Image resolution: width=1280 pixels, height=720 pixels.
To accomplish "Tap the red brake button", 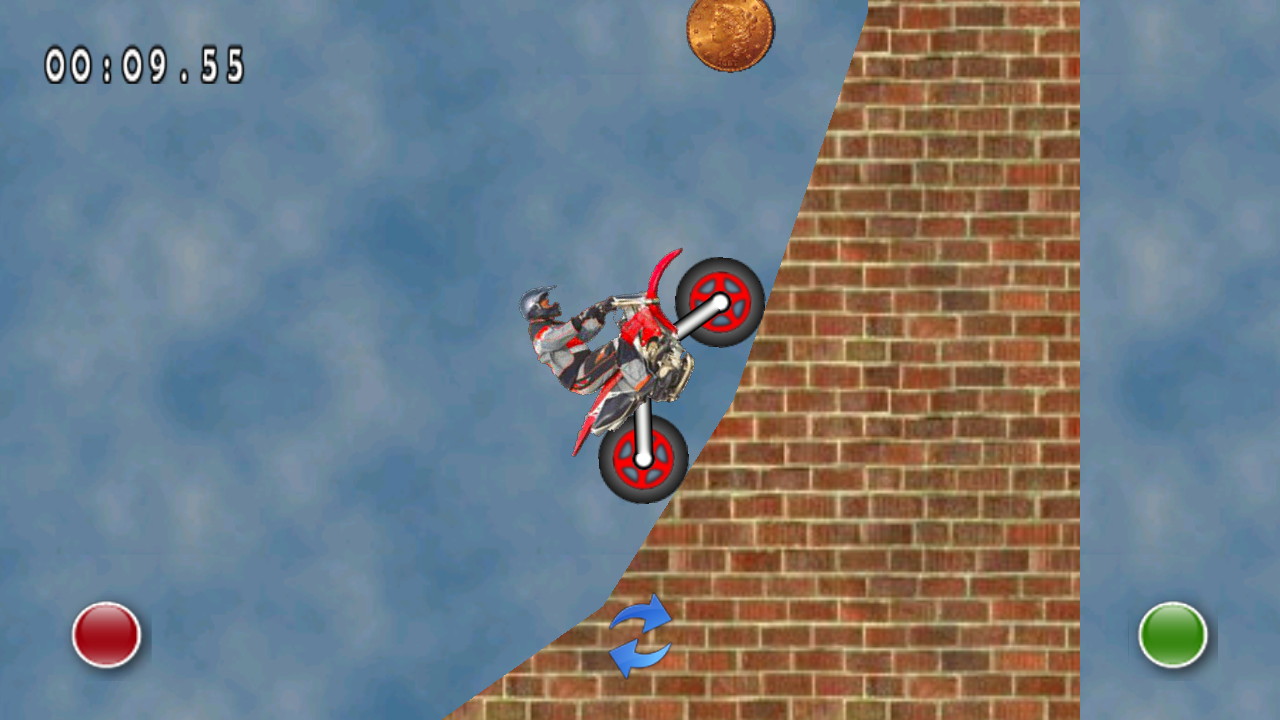I will tap(106, 635).
